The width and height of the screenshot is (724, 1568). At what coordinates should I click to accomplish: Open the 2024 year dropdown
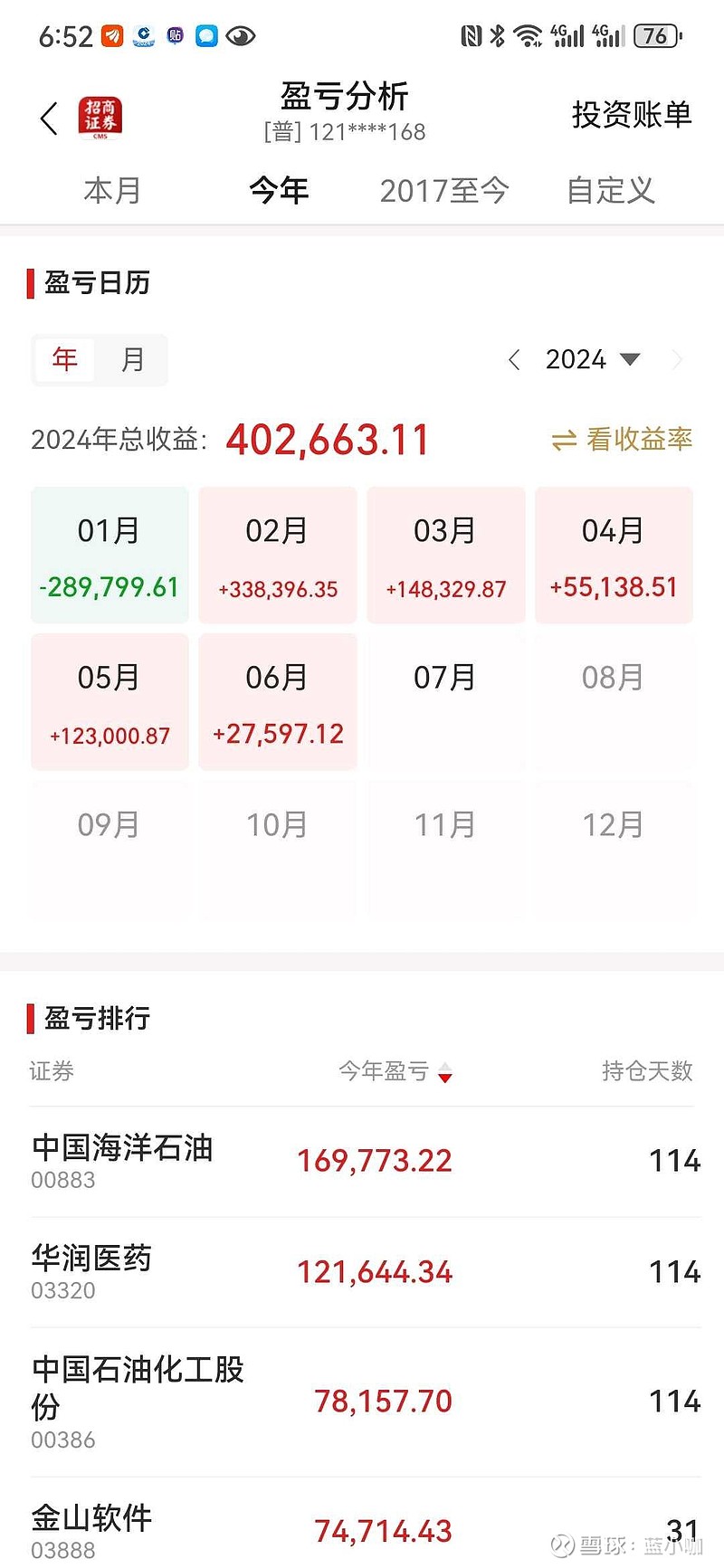tap(593, 359)
